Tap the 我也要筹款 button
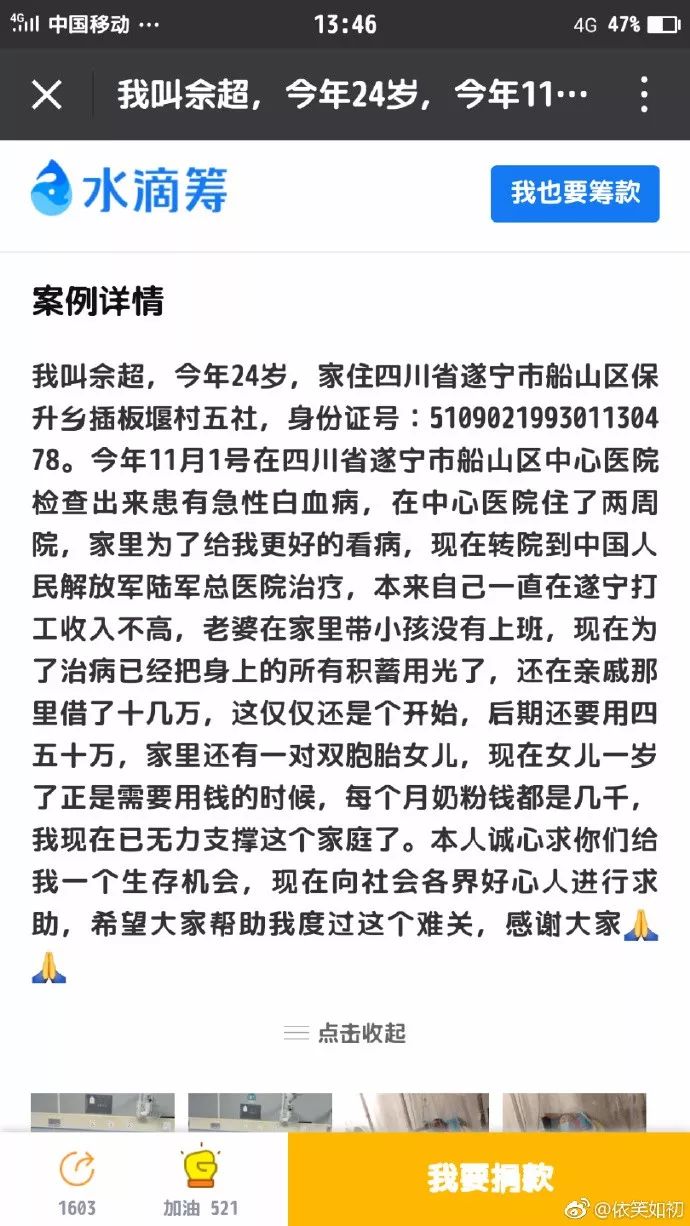 click(575, 193)
